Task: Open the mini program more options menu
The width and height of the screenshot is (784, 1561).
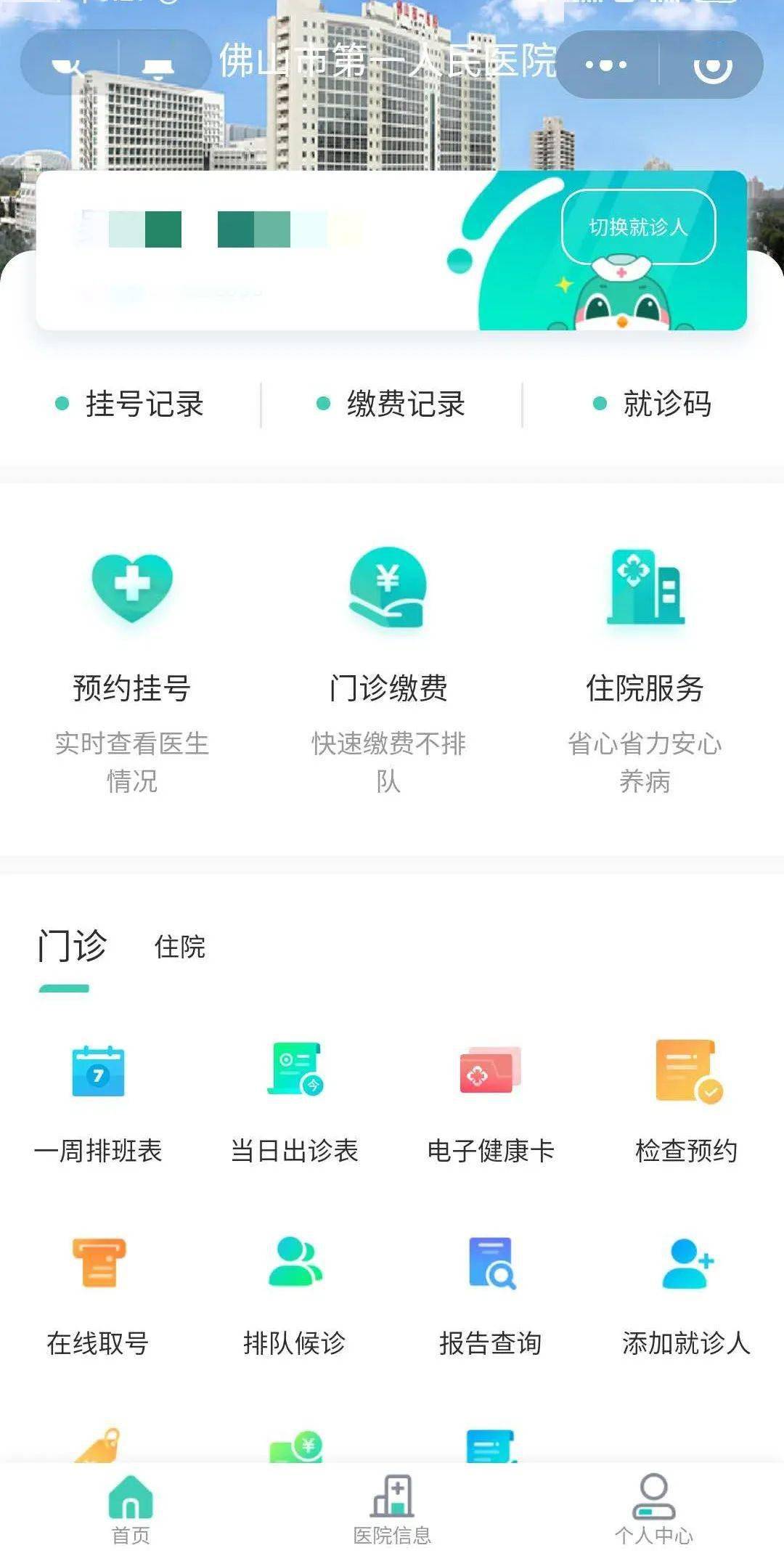Action: [x=606, y=65]
